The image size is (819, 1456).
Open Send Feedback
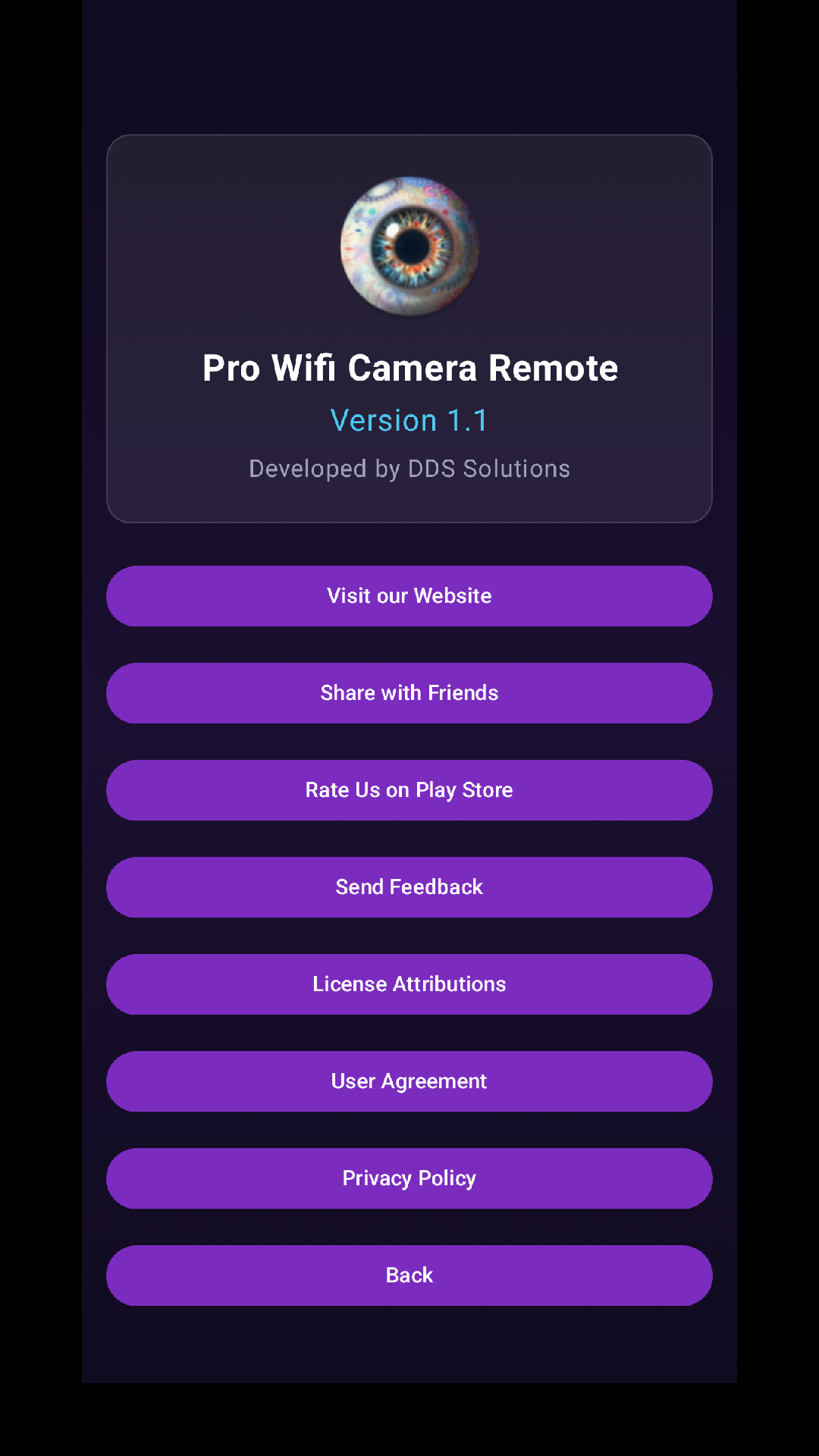tap(409, 887)
